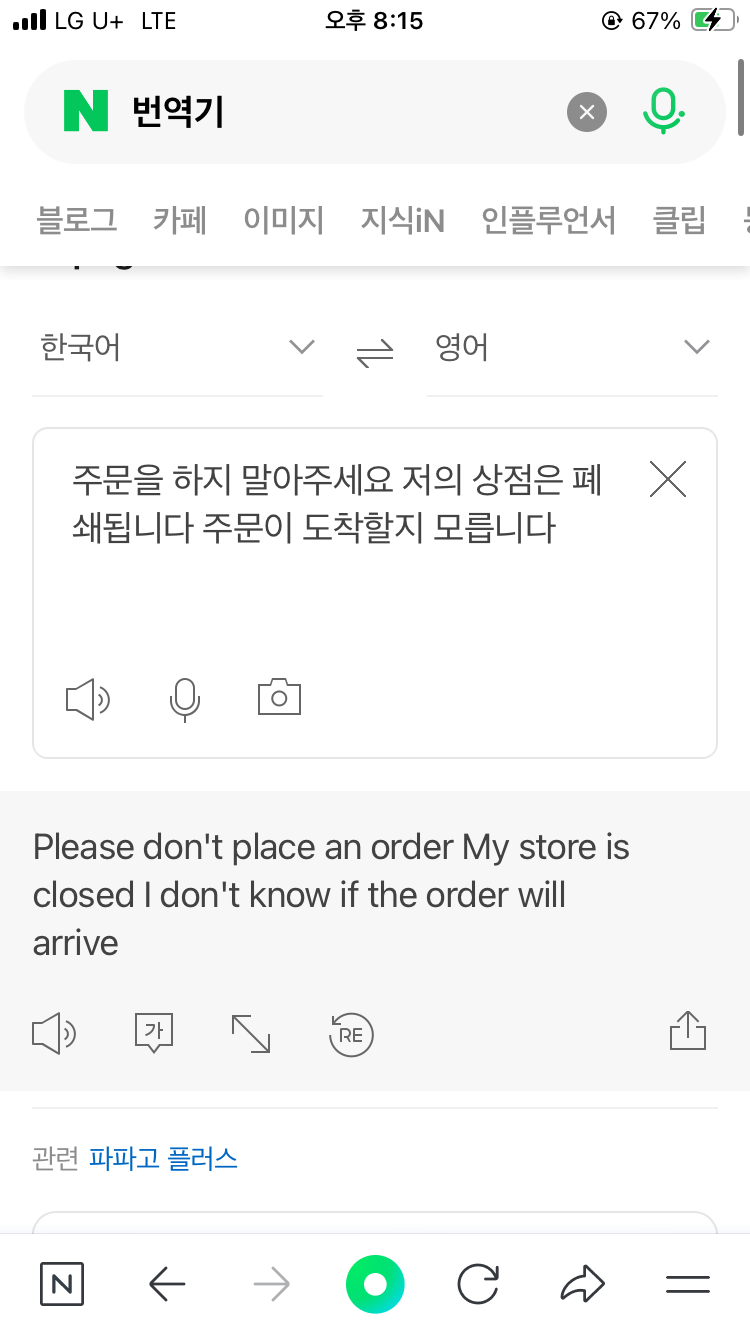Retranslate the text with the RE icon
This screenshot has height=1334, width=750.
pos(350,1035)
